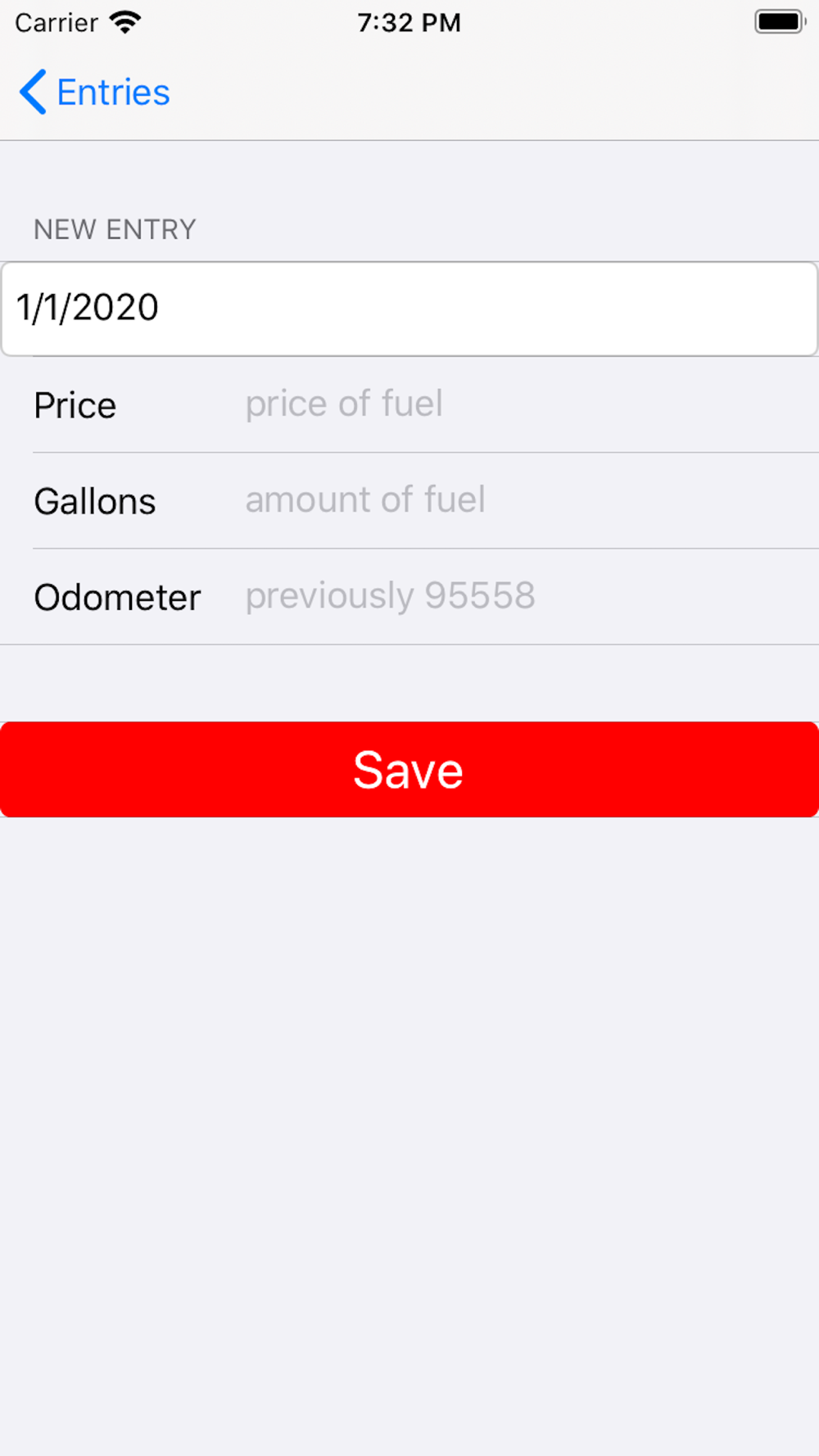
Task: Go back to Entries
Action: pos(94,92)
